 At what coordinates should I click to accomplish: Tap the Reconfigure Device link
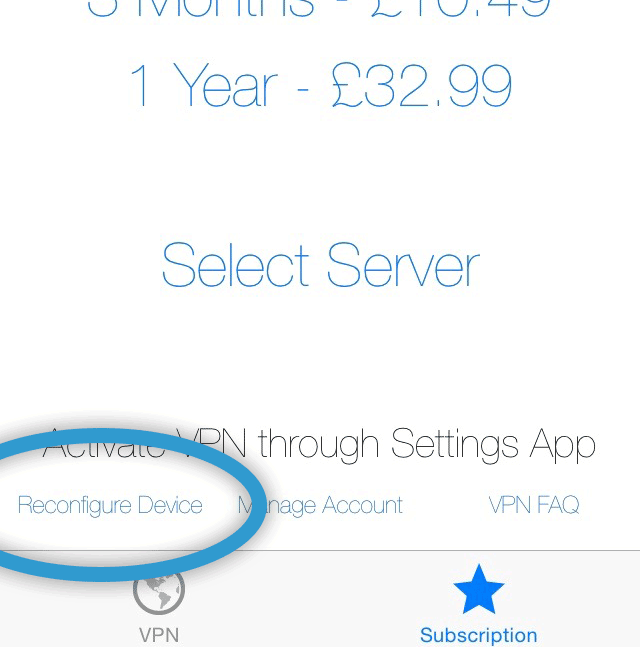point(110,505)
